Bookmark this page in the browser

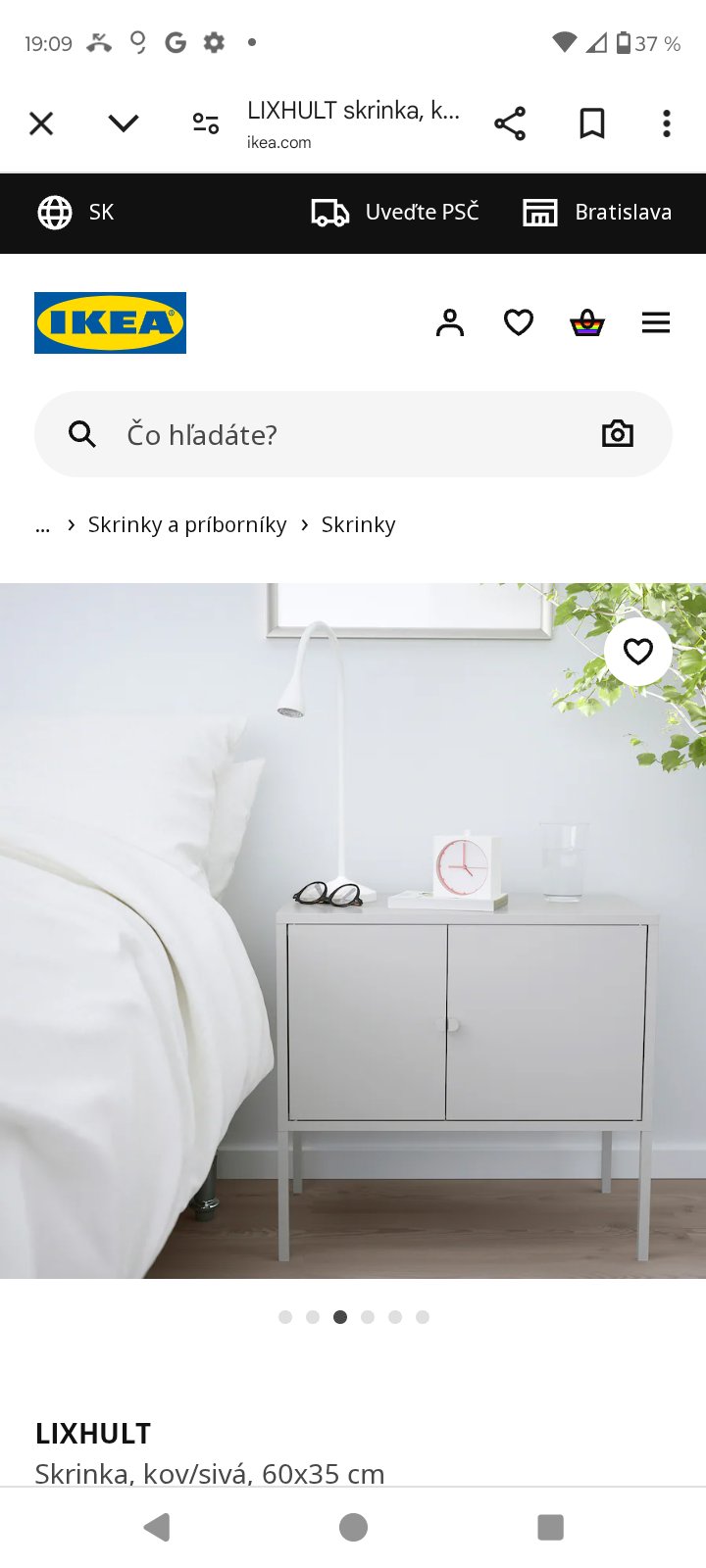(592, 123)
